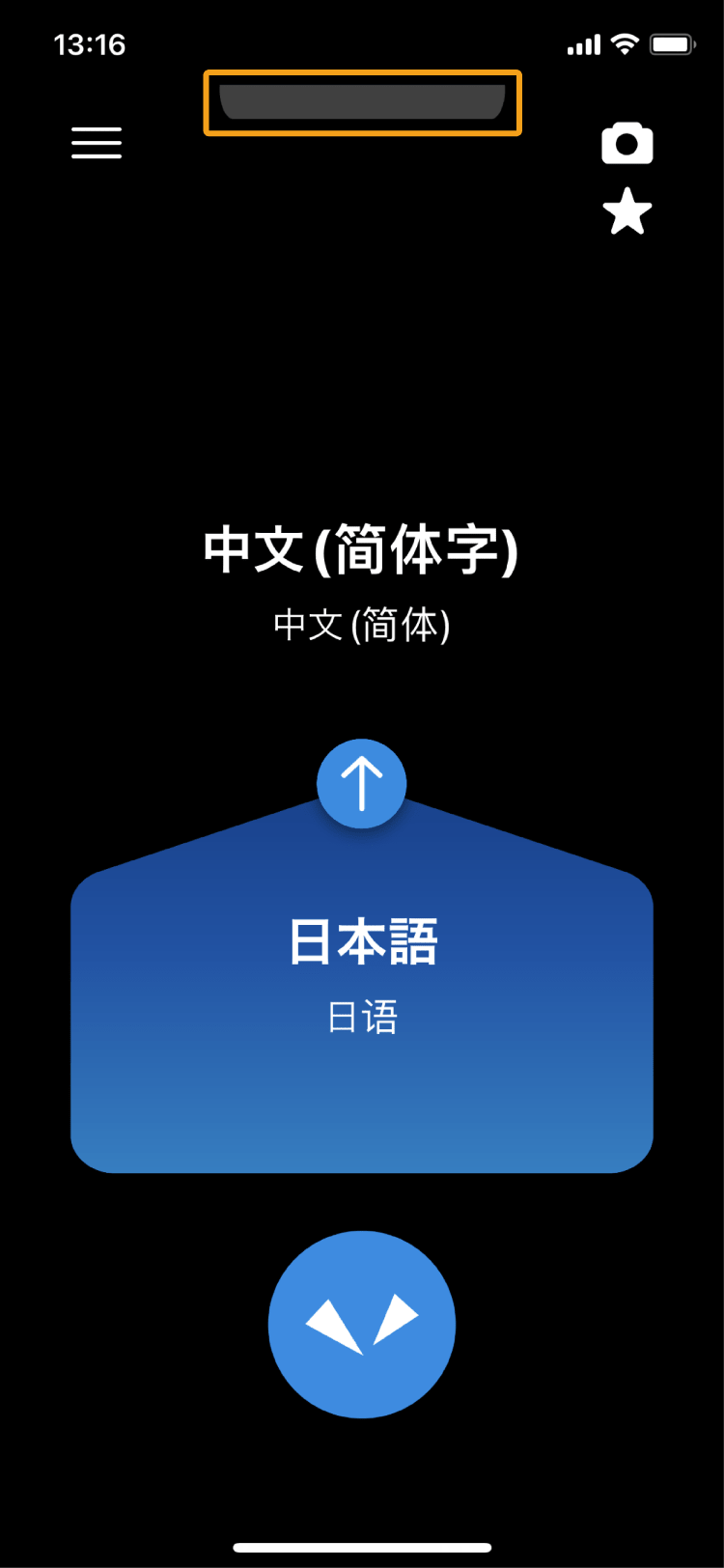724x1568 pixels.
Task: Activate listening mode with the large blue button
Action: click(x=361, y=1324)
